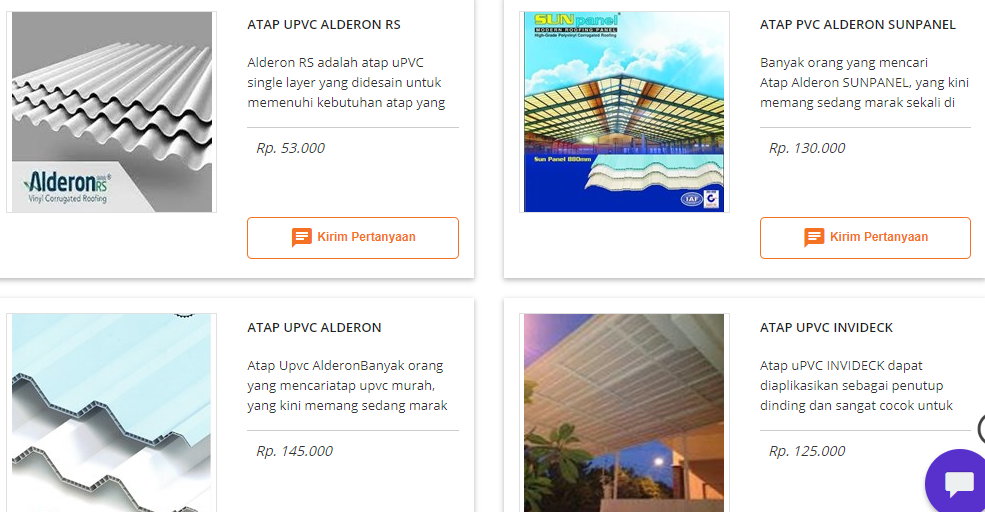Open the live chat bubble
This screenshot has width=985, height=512.
pos(958,483)
